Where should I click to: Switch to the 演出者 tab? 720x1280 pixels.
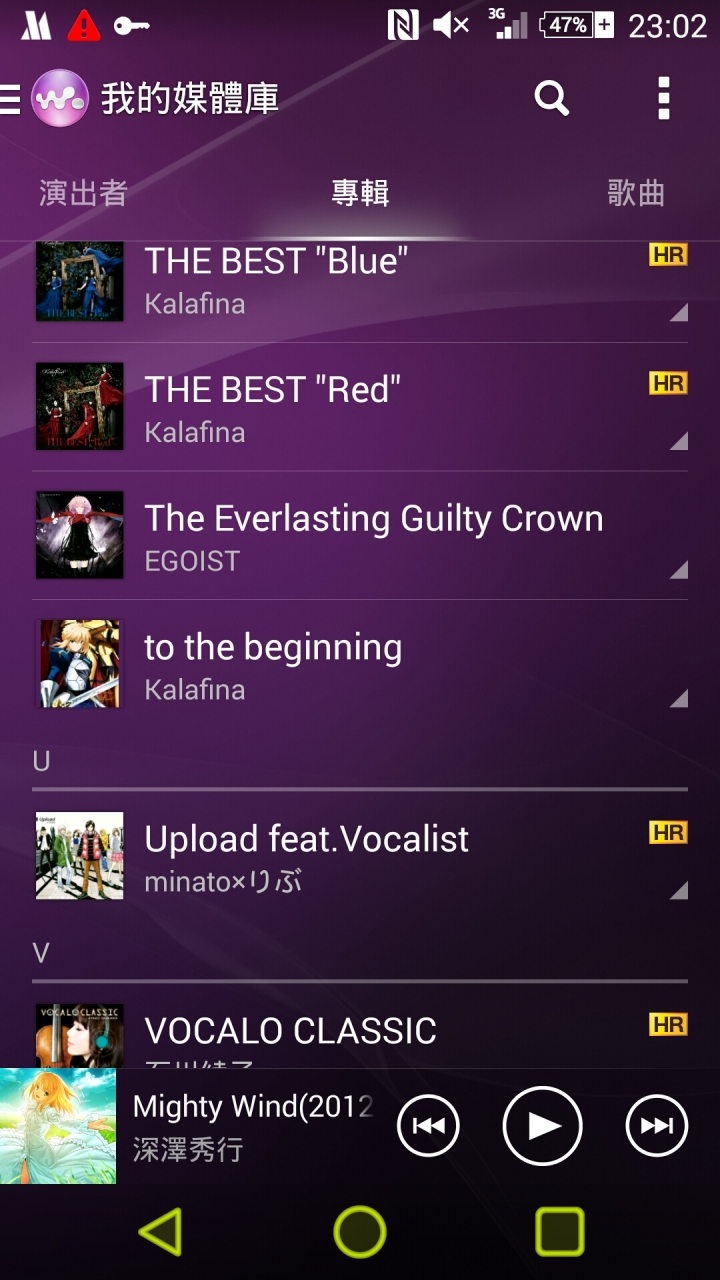(83, 193)
